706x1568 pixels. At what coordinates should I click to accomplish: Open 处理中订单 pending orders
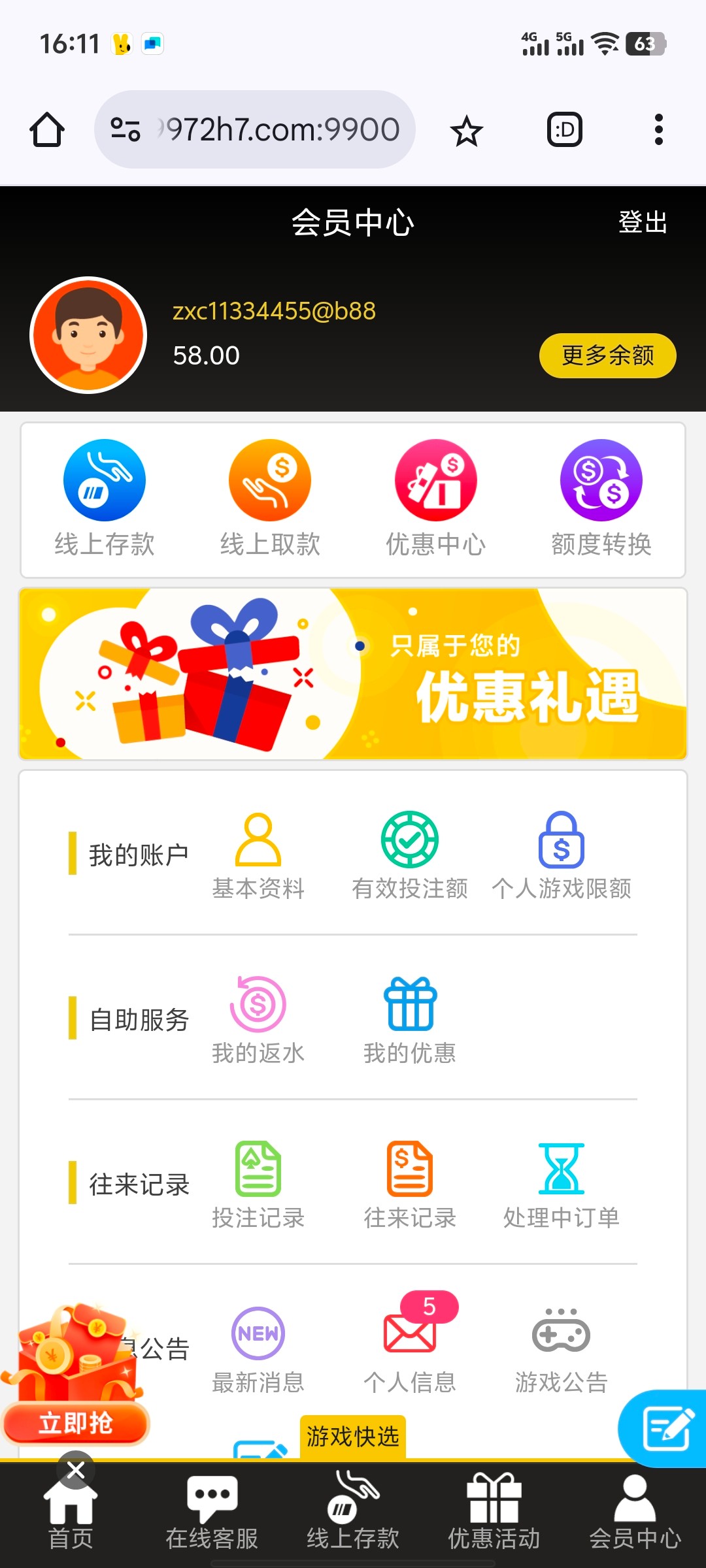tap(562, 1185)
